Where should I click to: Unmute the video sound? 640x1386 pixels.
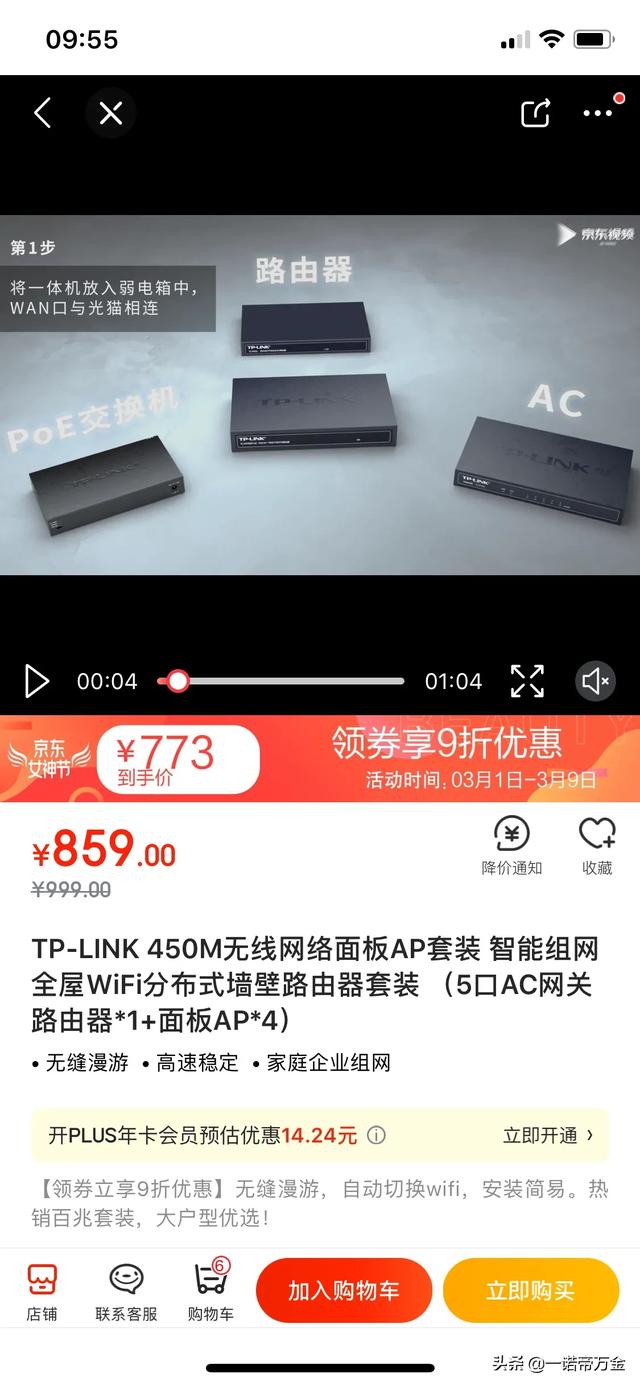pyautogui.click(x=595, y=681)
